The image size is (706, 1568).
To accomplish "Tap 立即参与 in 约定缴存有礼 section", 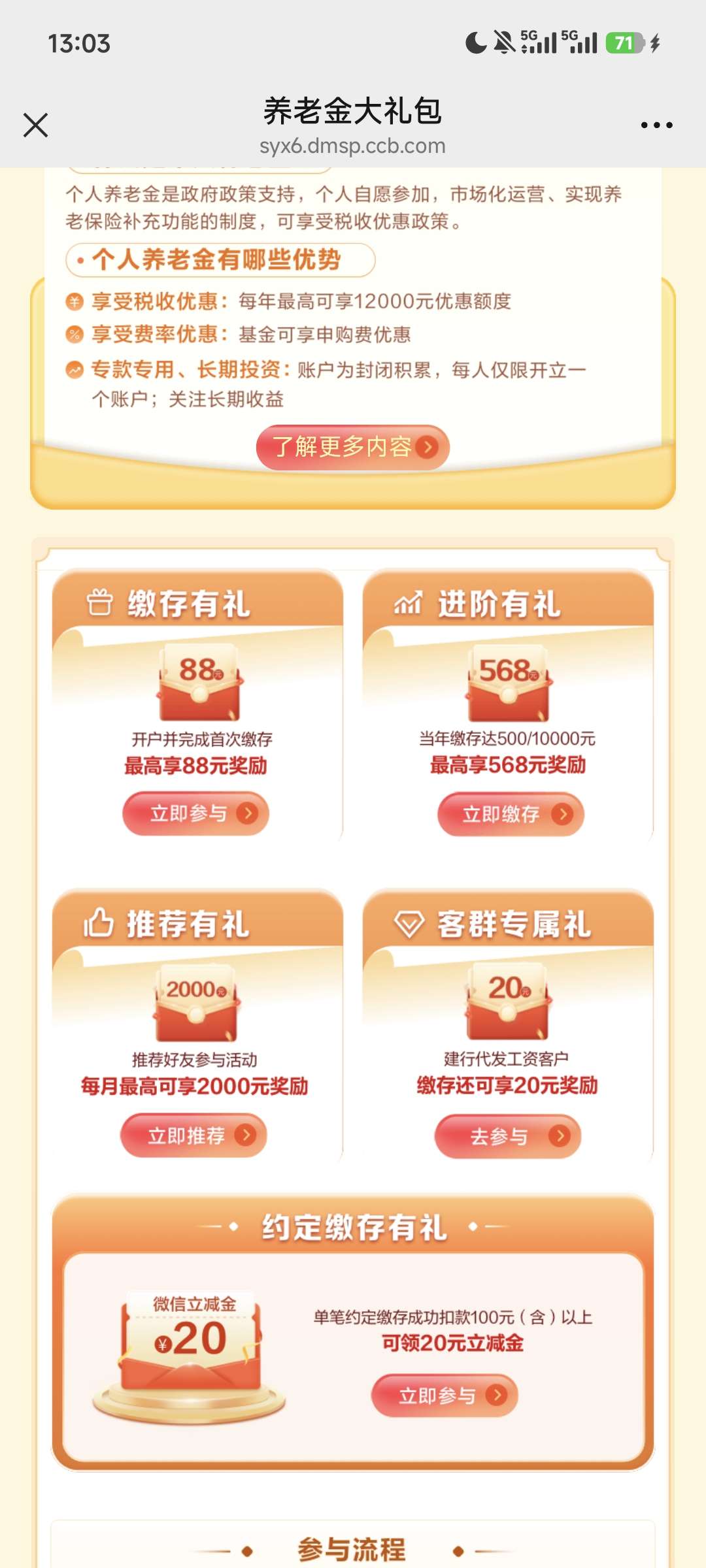I will pyautogui.click(x=445, y=1396).
